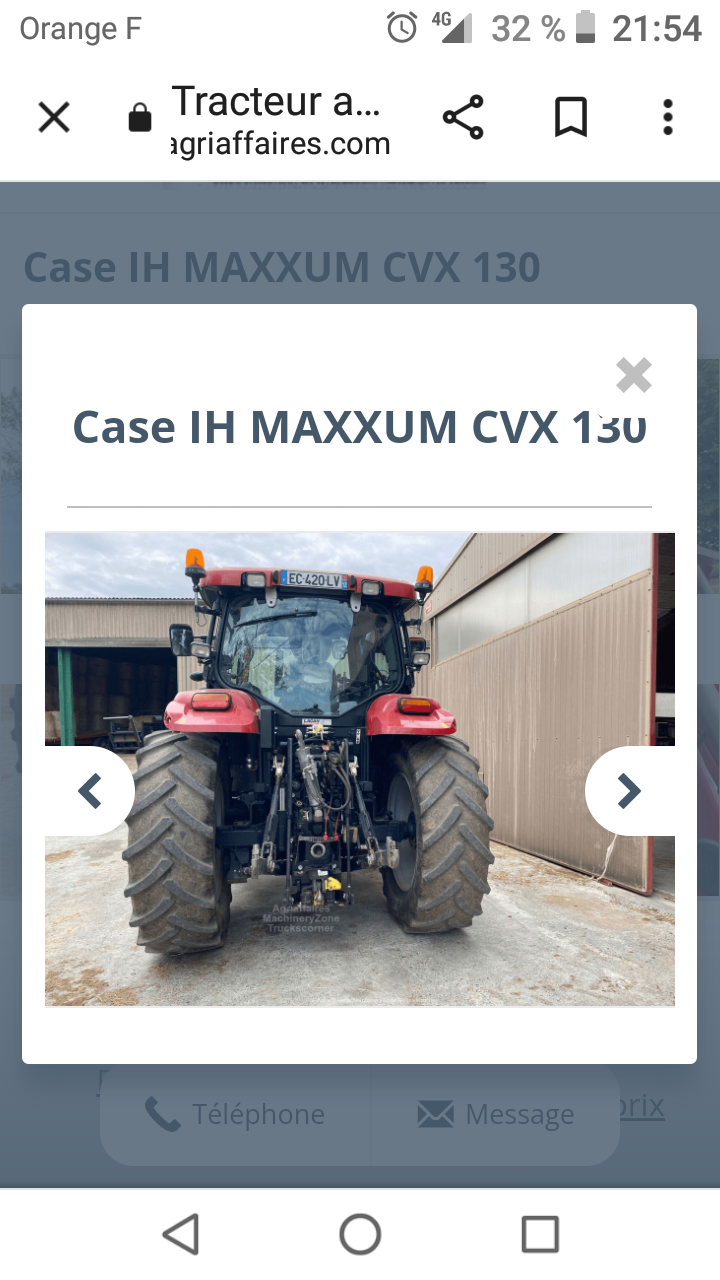Screen dimensions: 720x1280
Task: Open the browser overflow menu
Action: [x=668, y=118]
